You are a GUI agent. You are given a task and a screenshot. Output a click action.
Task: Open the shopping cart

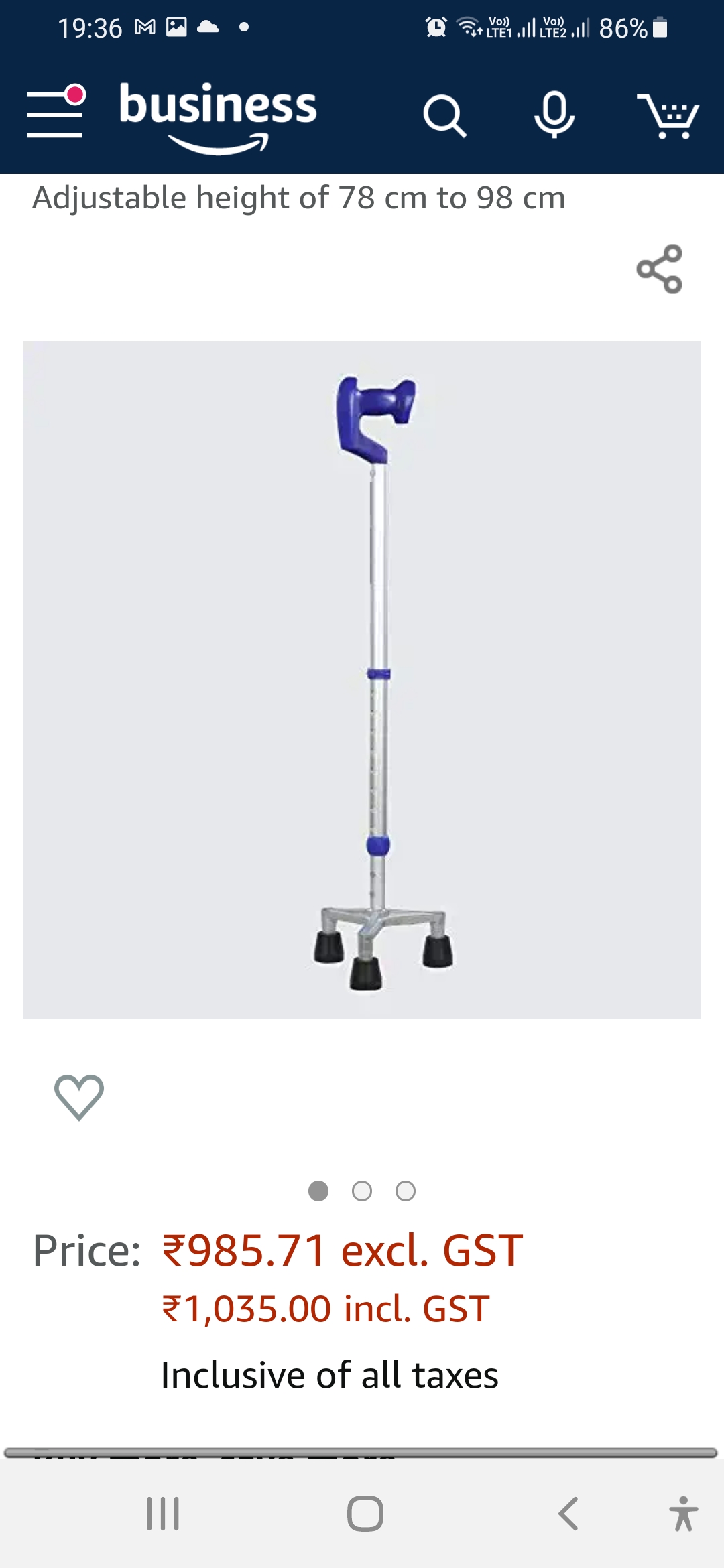click(x=668, y=115)
